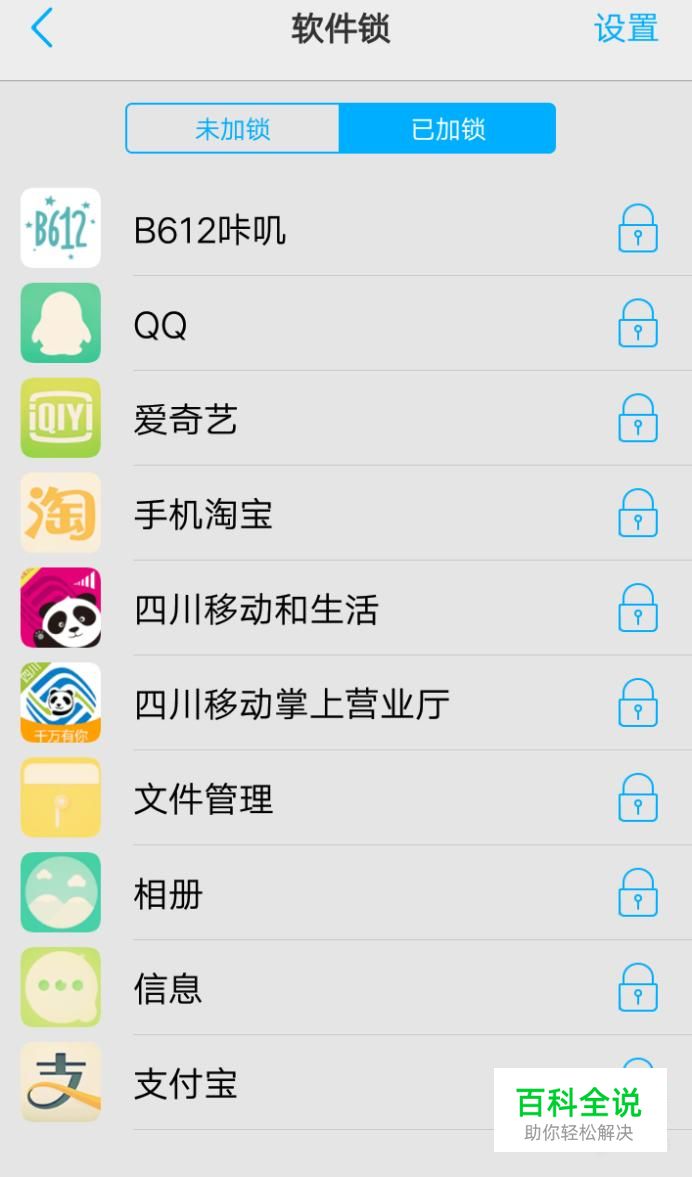Select the 已加锁 tab
This screenshot has height=1177, width=692.
coord(448,128)
